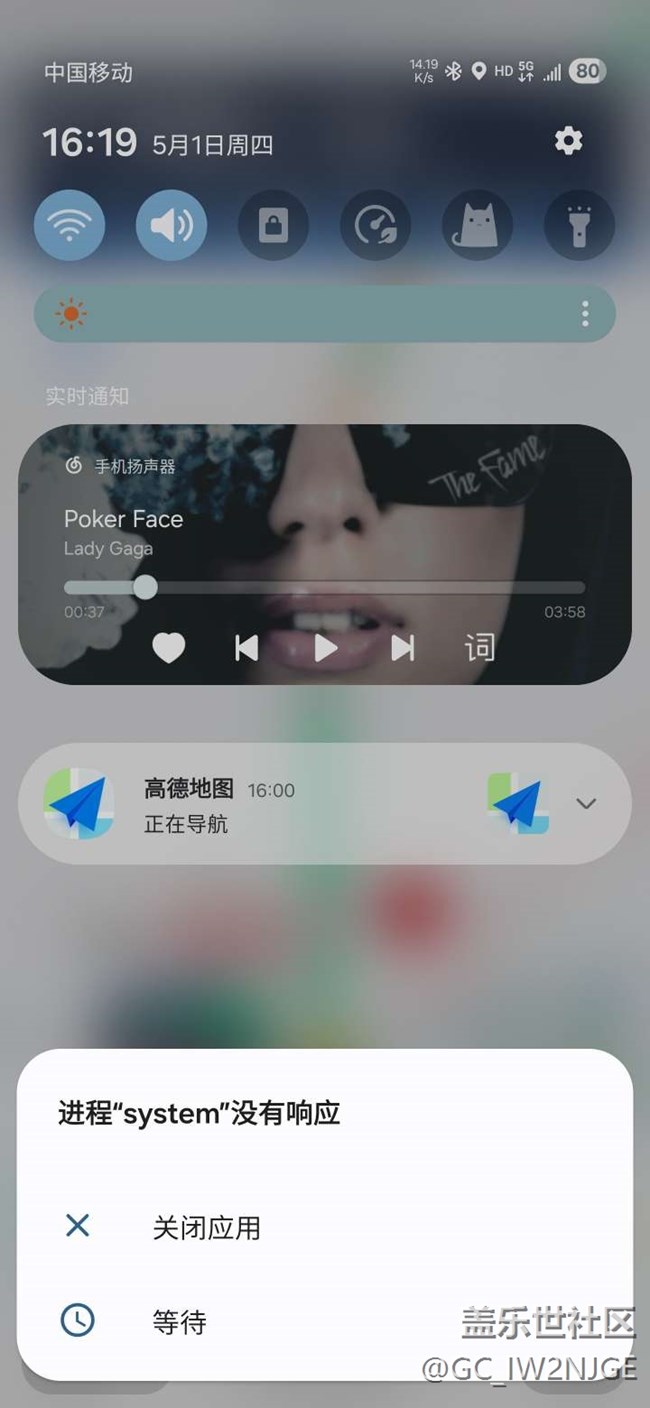Viewport: 650px width, 1408px height.
Task: Toggle the Wi-Fi quick setting
Action: tap(69, 226)
